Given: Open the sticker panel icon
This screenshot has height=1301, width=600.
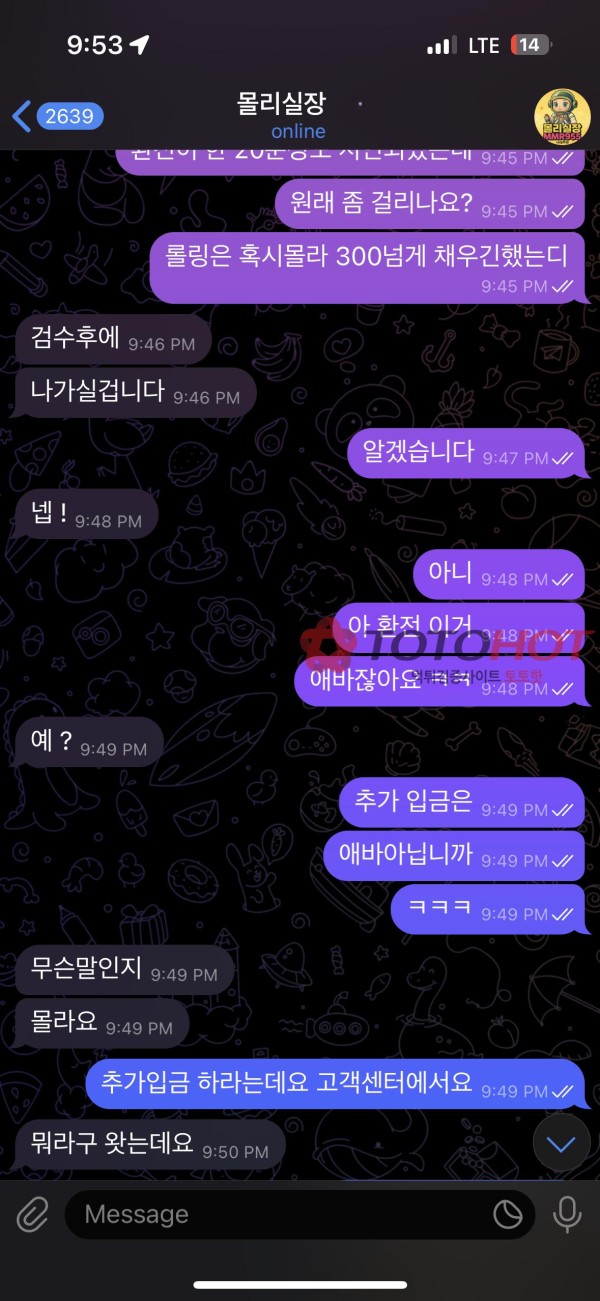Looking at the screenshot, I should [x=508, y=1215].
